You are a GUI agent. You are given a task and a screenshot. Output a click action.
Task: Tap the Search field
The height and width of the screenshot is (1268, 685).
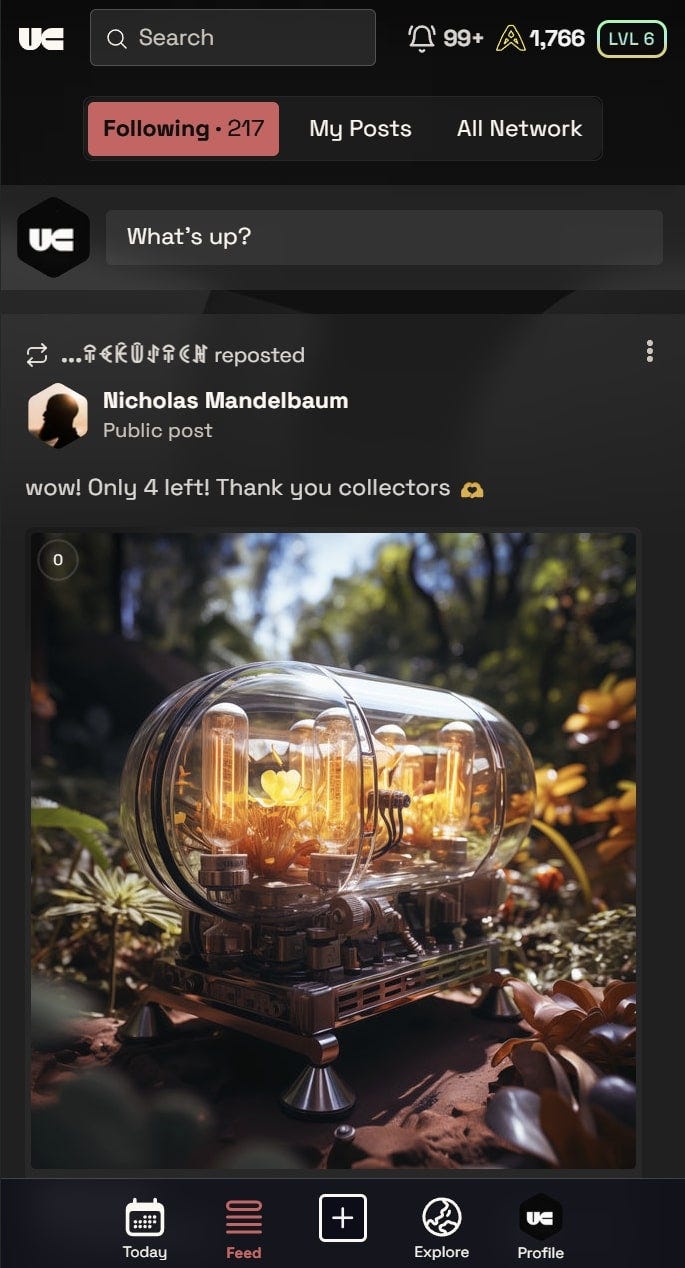pyautogui.click(x=232, y=38)
